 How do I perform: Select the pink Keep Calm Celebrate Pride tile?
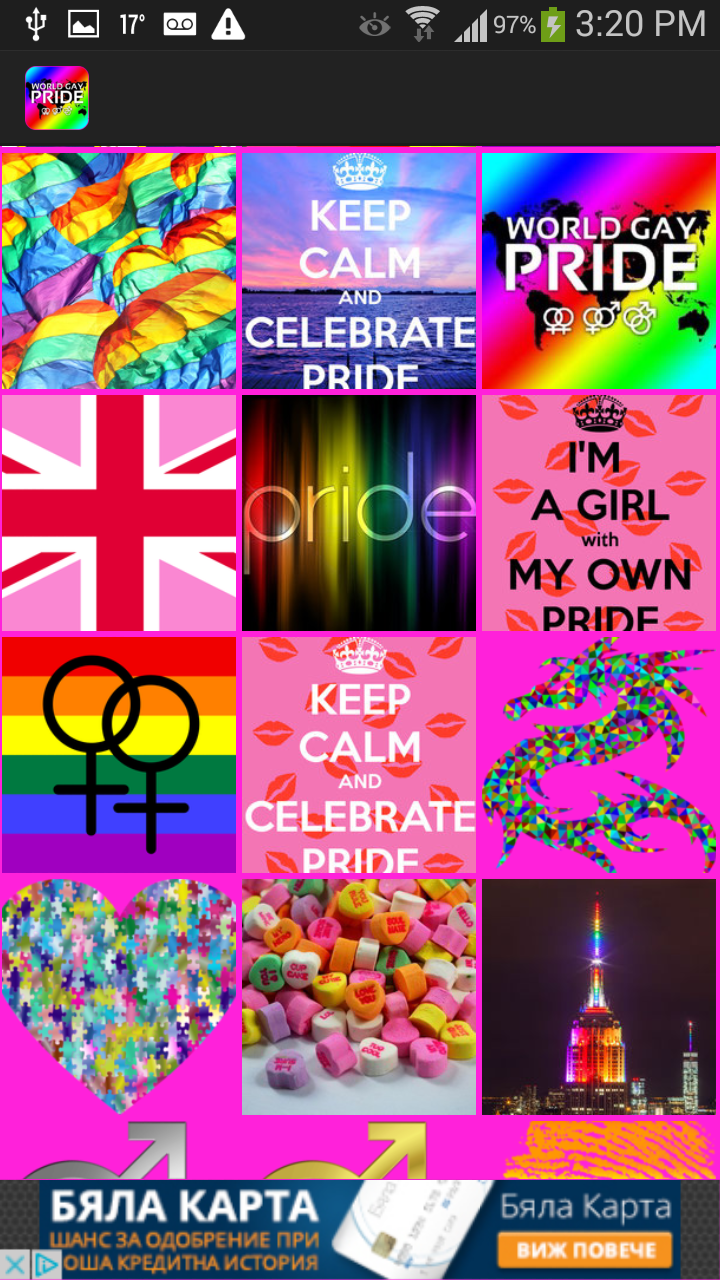(359, 755)
